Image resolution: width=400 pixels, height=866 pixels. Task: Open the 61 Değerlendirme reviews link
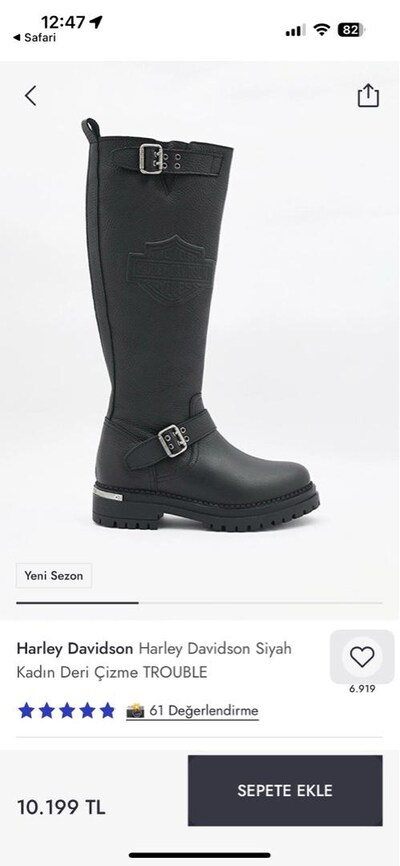pos(192,710)
